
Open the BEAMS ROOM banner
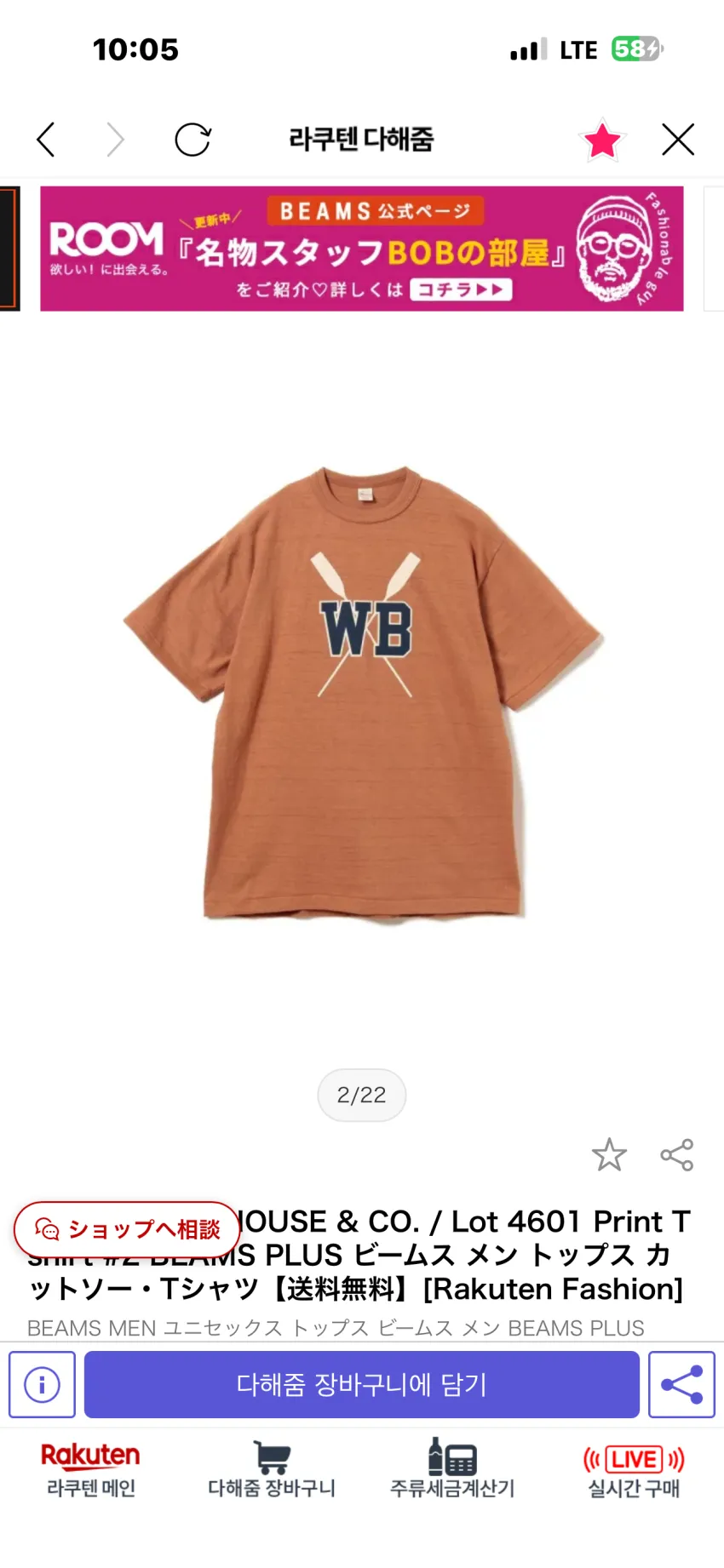[x=362, y=249]
